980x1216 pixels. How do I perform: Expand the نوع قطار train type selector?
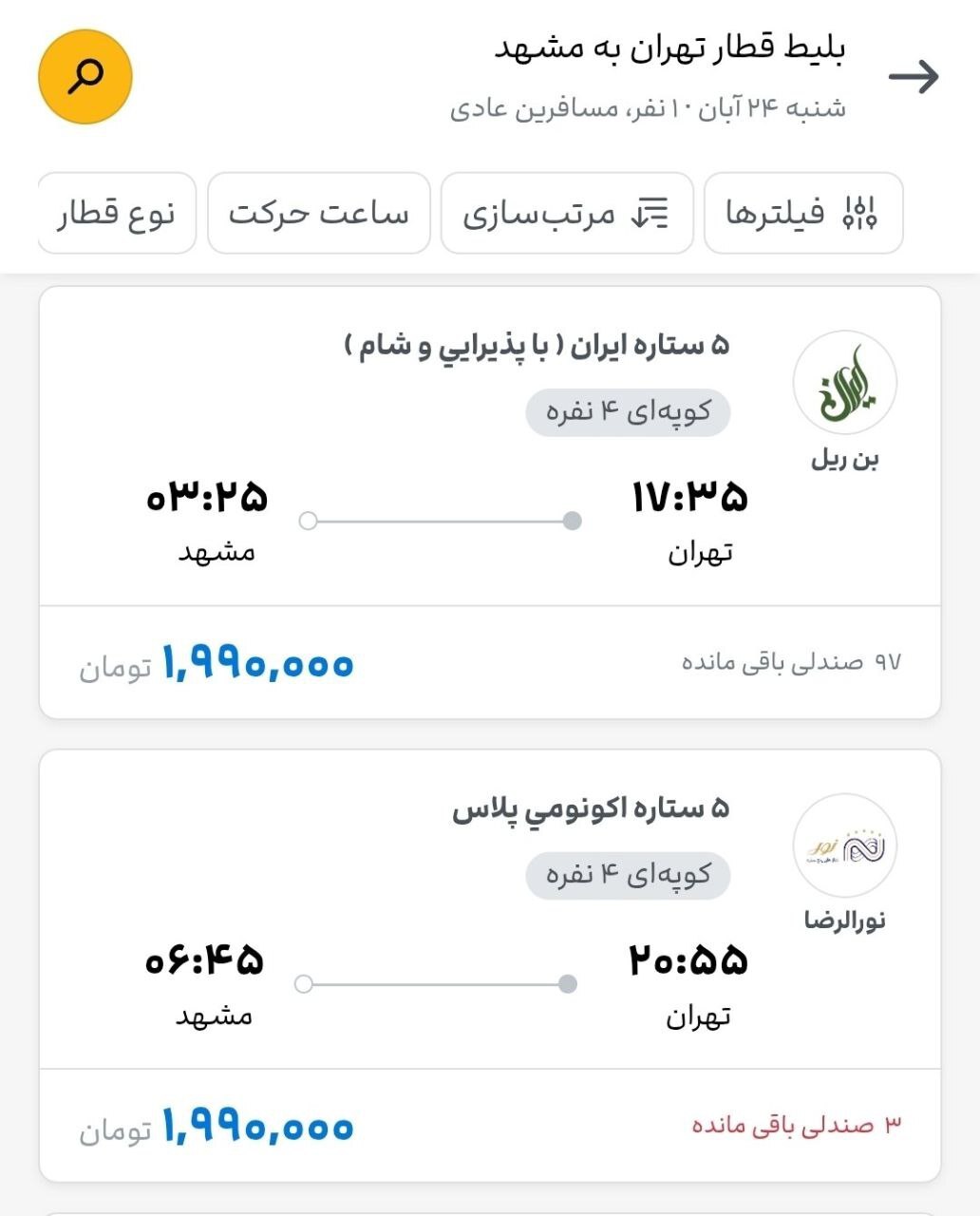click(116, 214)
